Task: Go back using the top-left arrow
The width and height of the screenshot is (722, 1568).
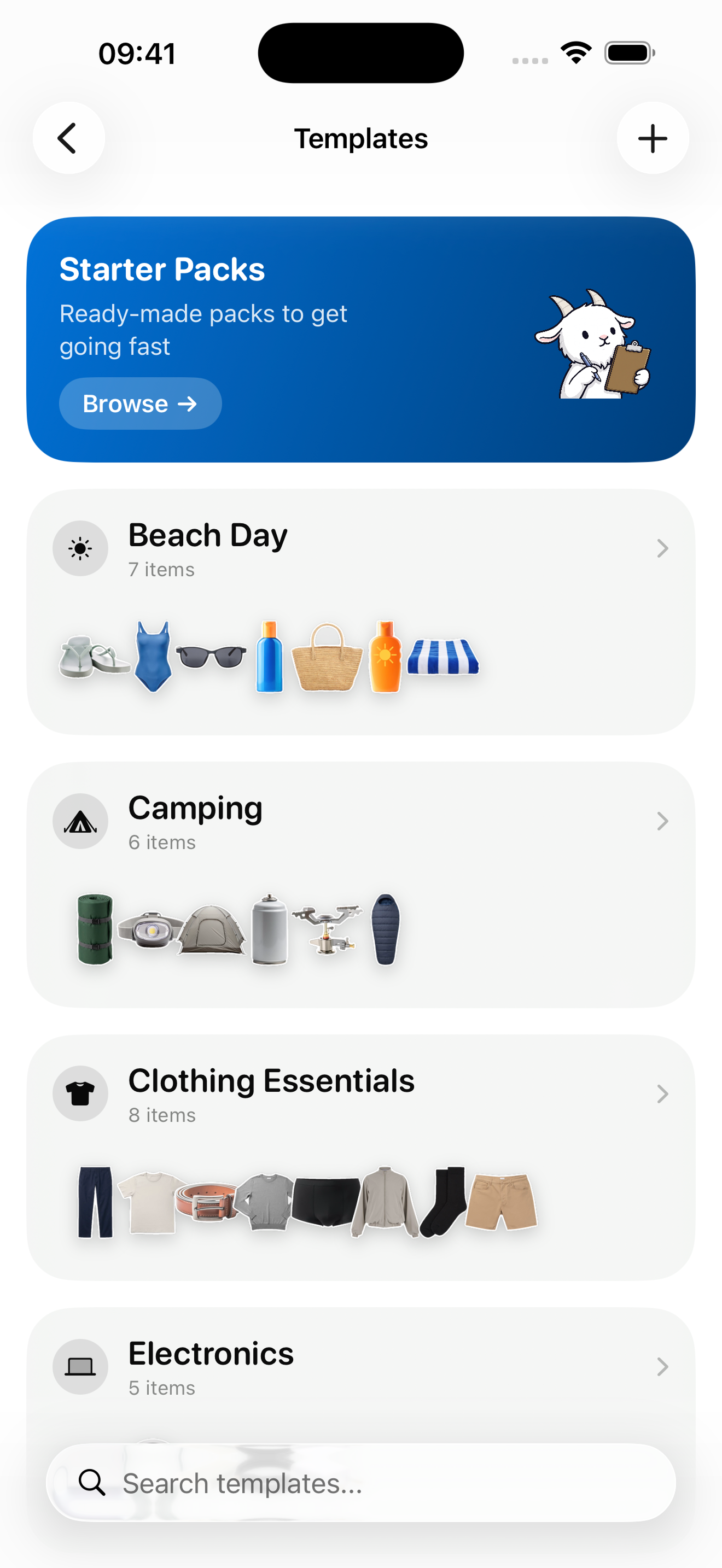Action: click(x=69, y=138)
